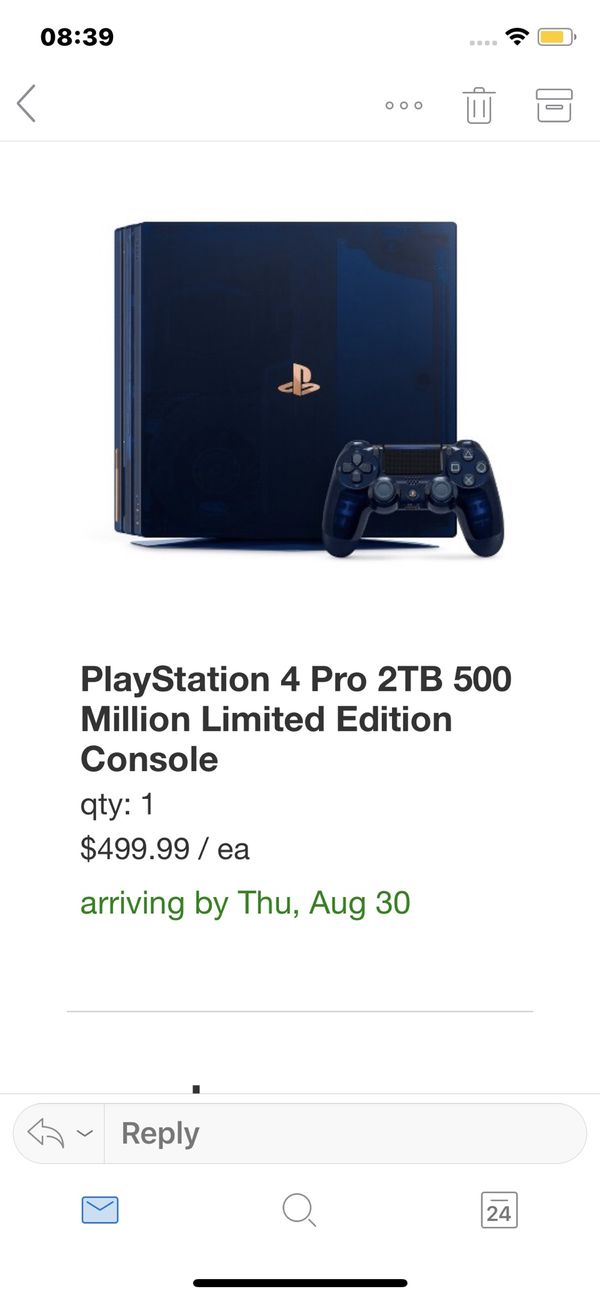Go back to the inbox
The height and width of the screenshot is (1300, 600).
tap(27, 103)
